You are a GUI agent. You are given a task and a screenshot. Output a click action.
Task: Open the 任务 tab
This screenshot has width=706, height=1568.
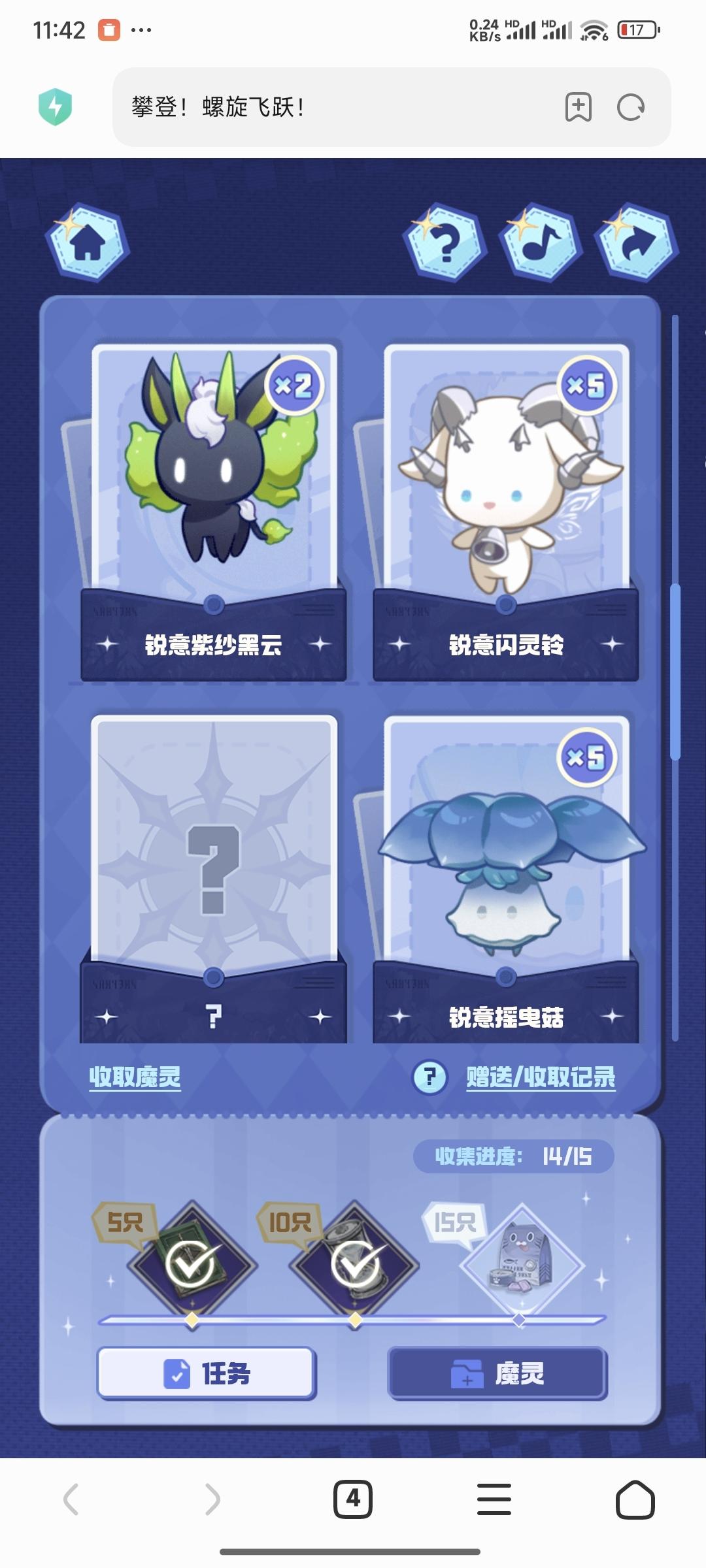[x=207, y=1373]
